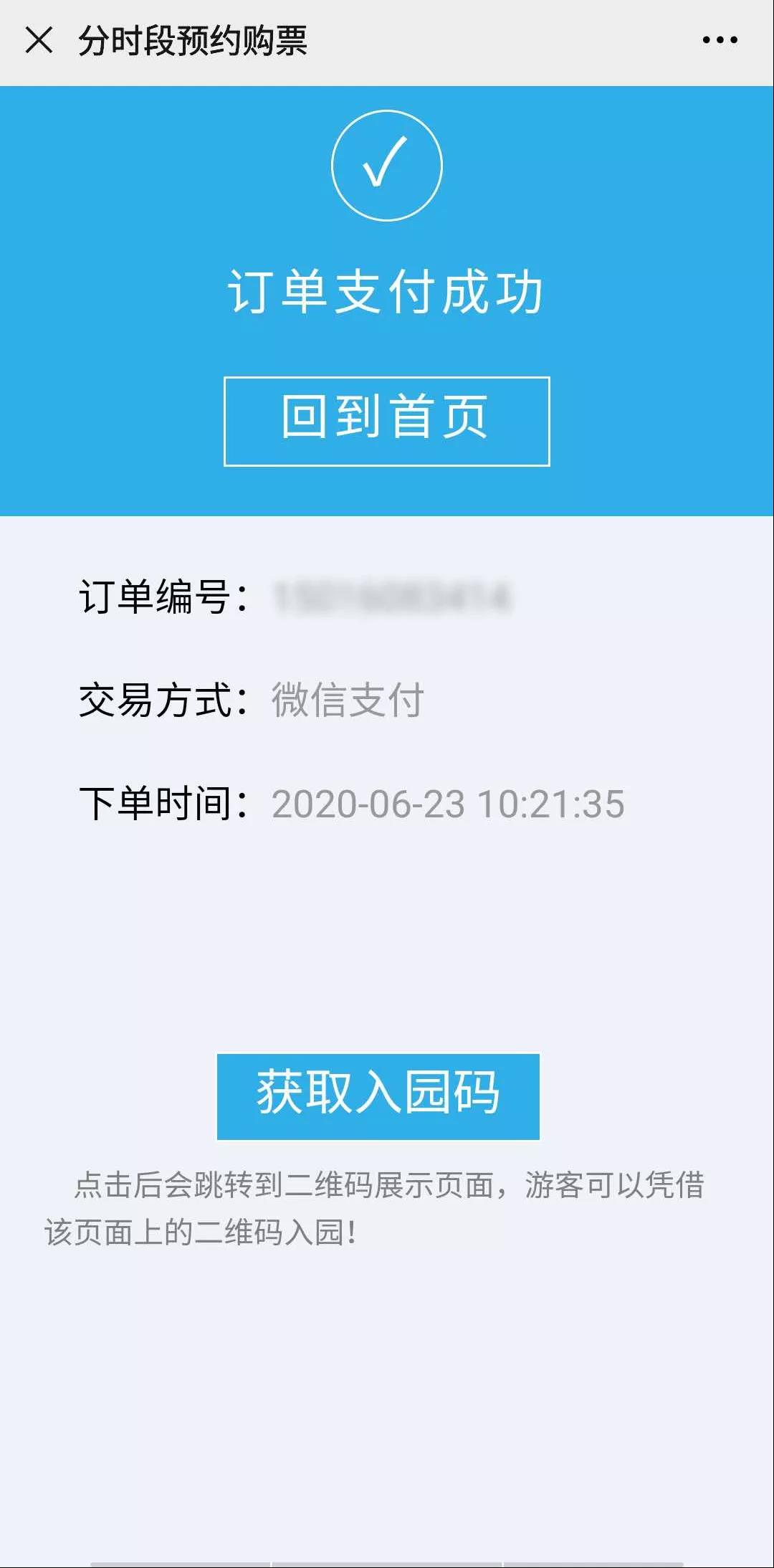Open the WeChat more options (···) menu

click(x=719, y=41)
